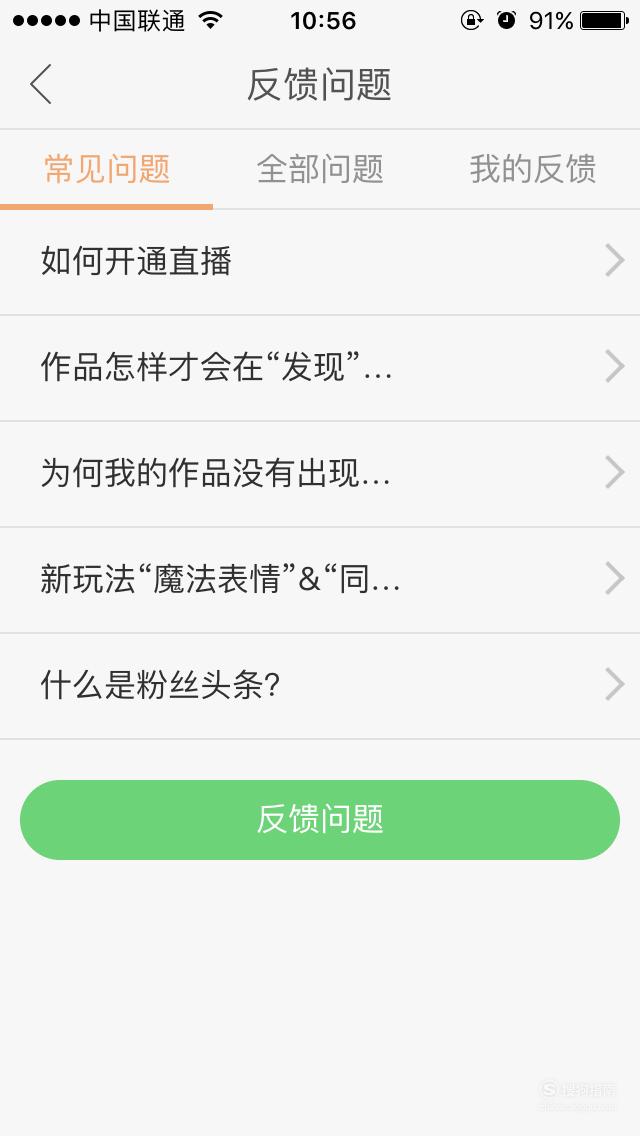
Task: Go back using the top-left arrow
Action: 41,84
